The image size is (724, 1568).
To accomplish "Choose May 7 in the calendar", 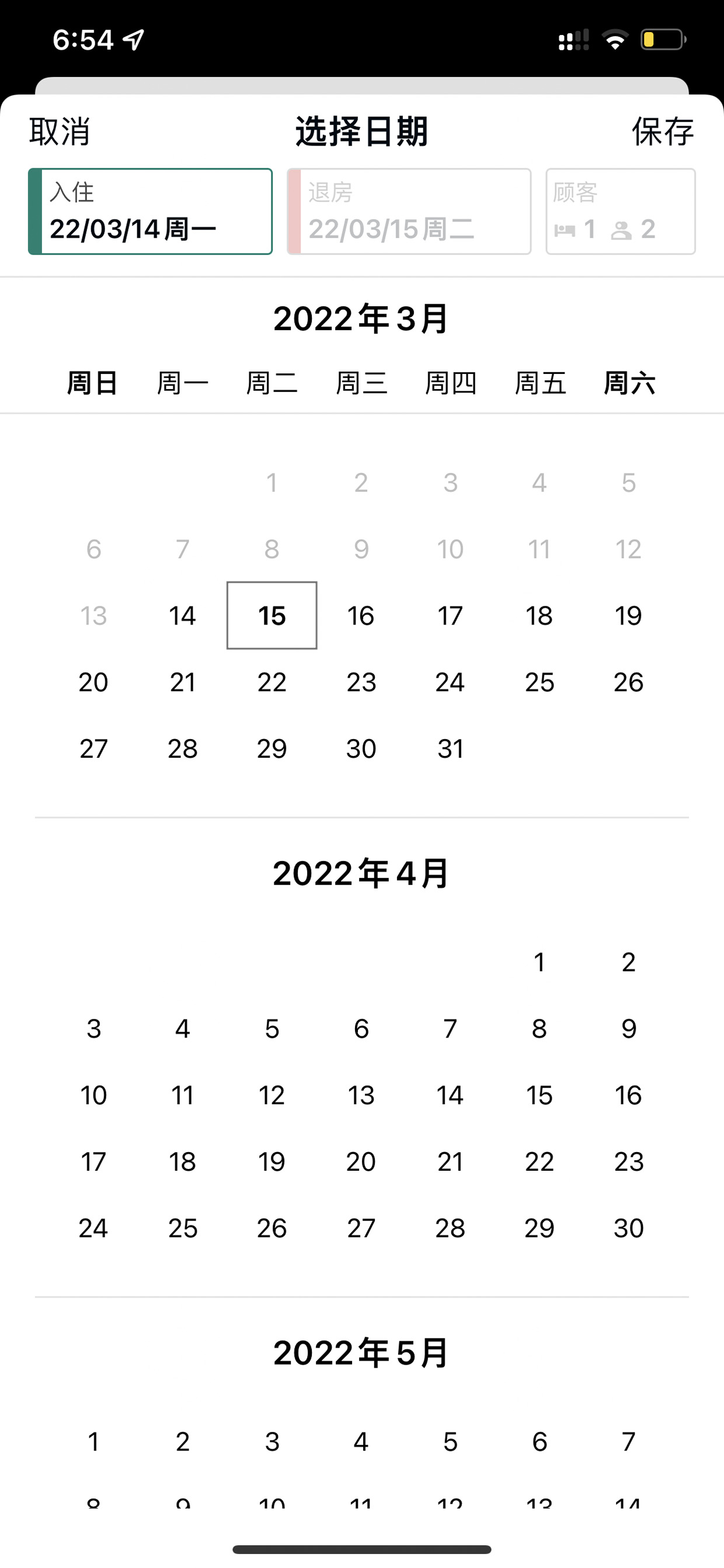I will tap(628, 1441).
